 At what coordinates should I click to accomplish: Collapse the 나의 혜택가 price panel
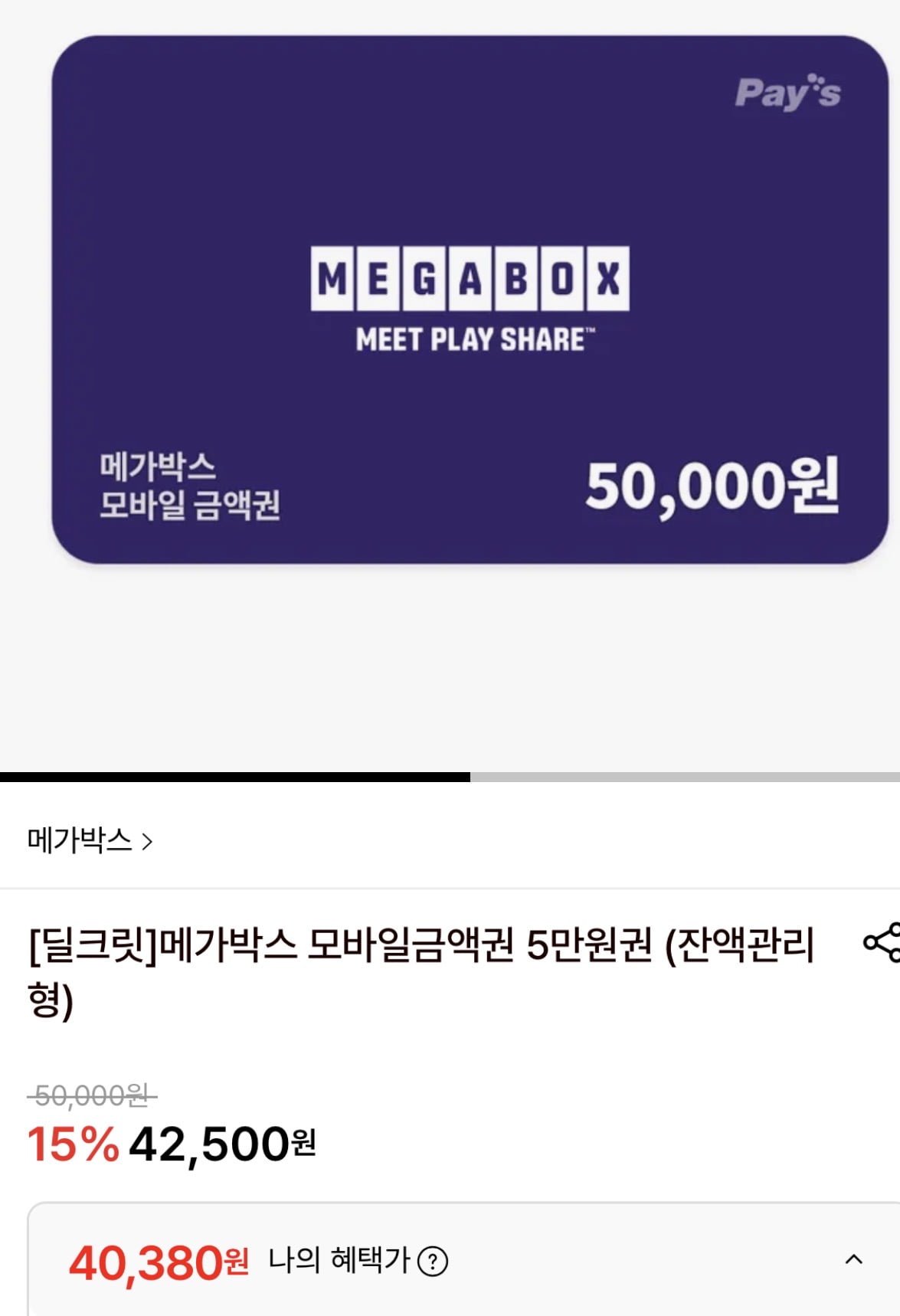[853, 1259]
